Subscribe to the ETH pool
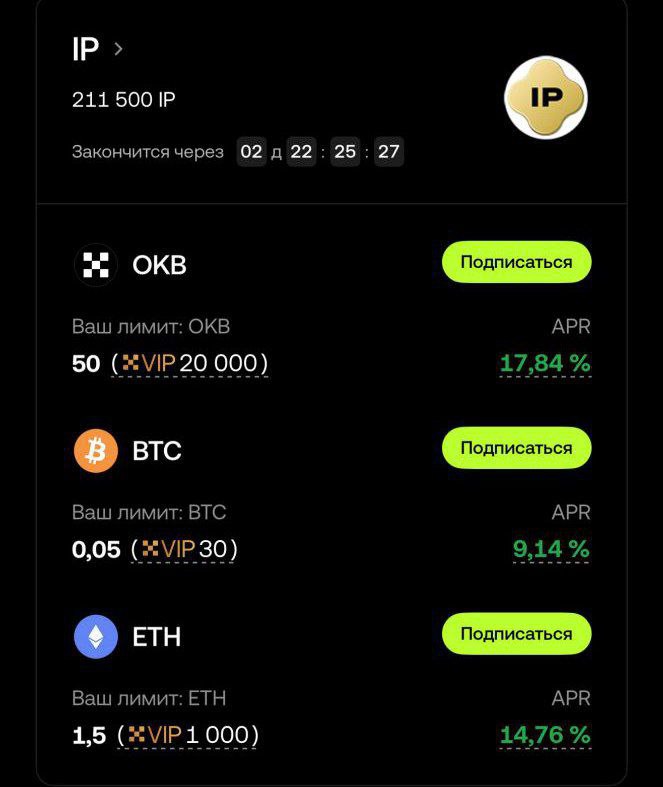The image size is (663, 787). 516,634
